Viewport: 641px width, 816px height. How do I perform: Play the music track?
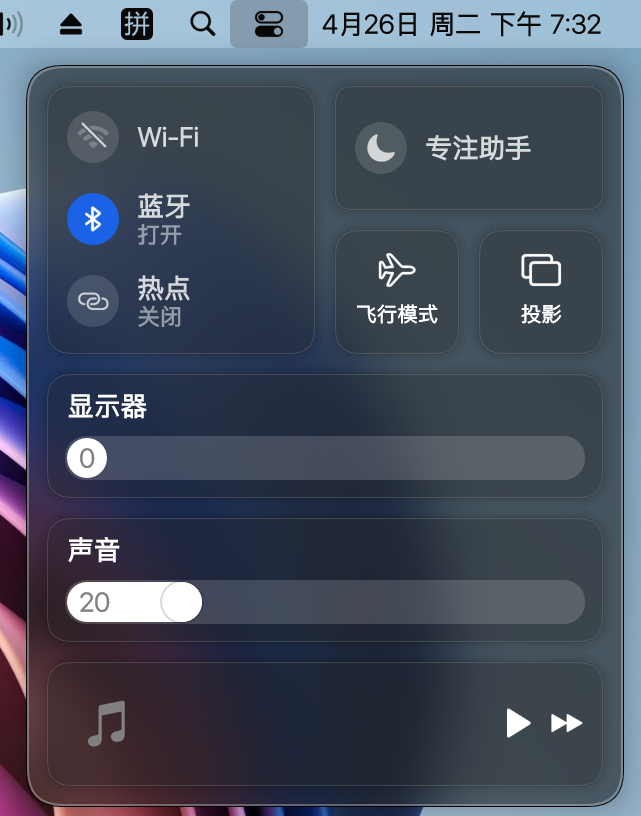point(518,723)
